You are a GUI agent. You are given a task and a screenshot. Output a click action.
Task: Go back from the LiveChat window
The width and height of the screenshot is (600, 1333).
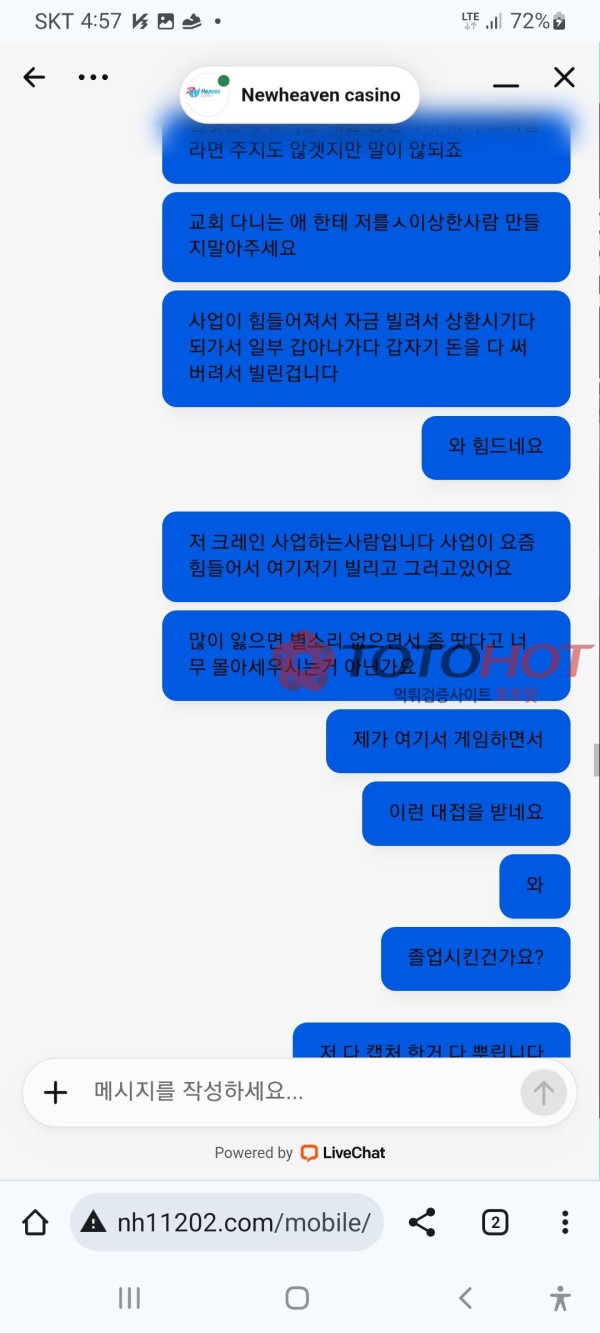pyautogui.click(x=34, y=78)
